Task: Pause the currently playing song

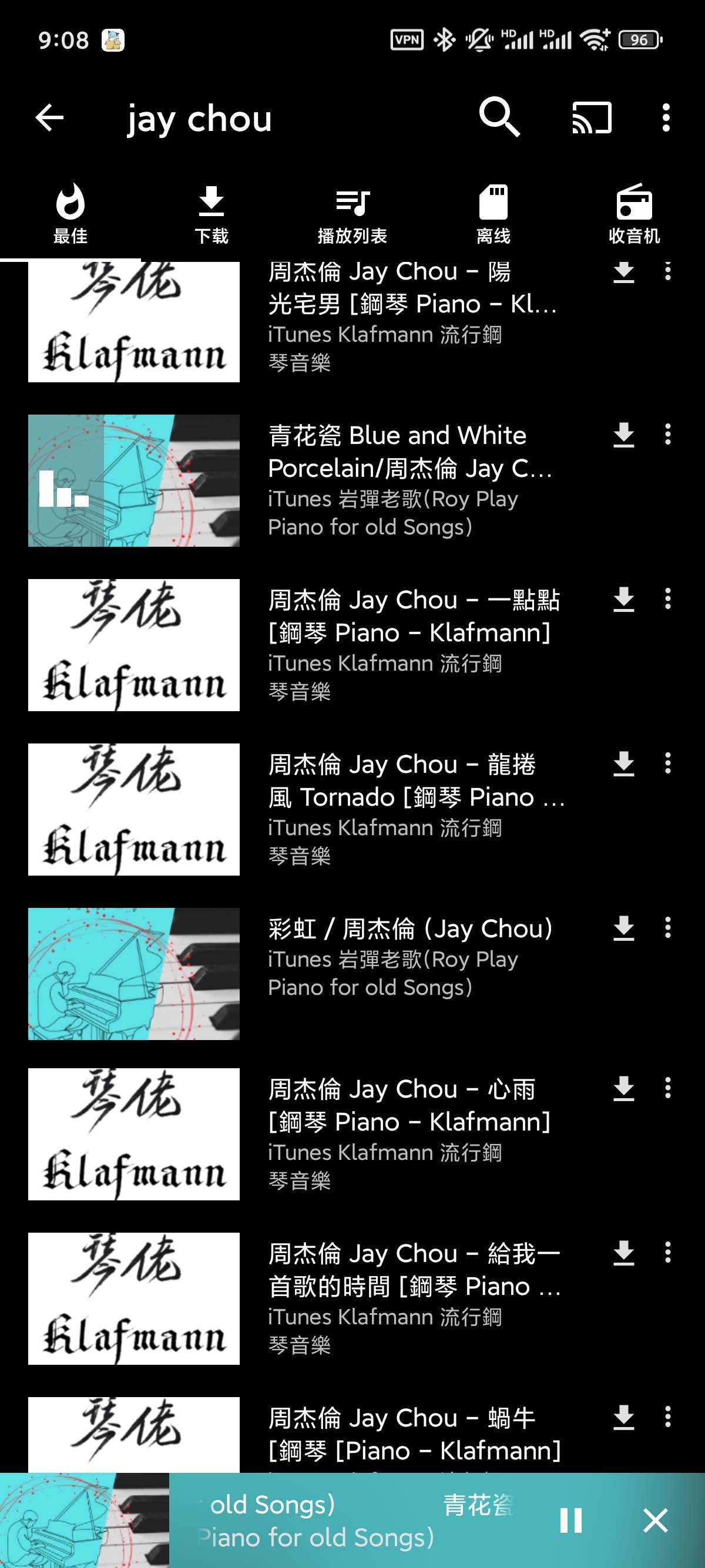Action: pyautogui.click(x=571, y=1520)
